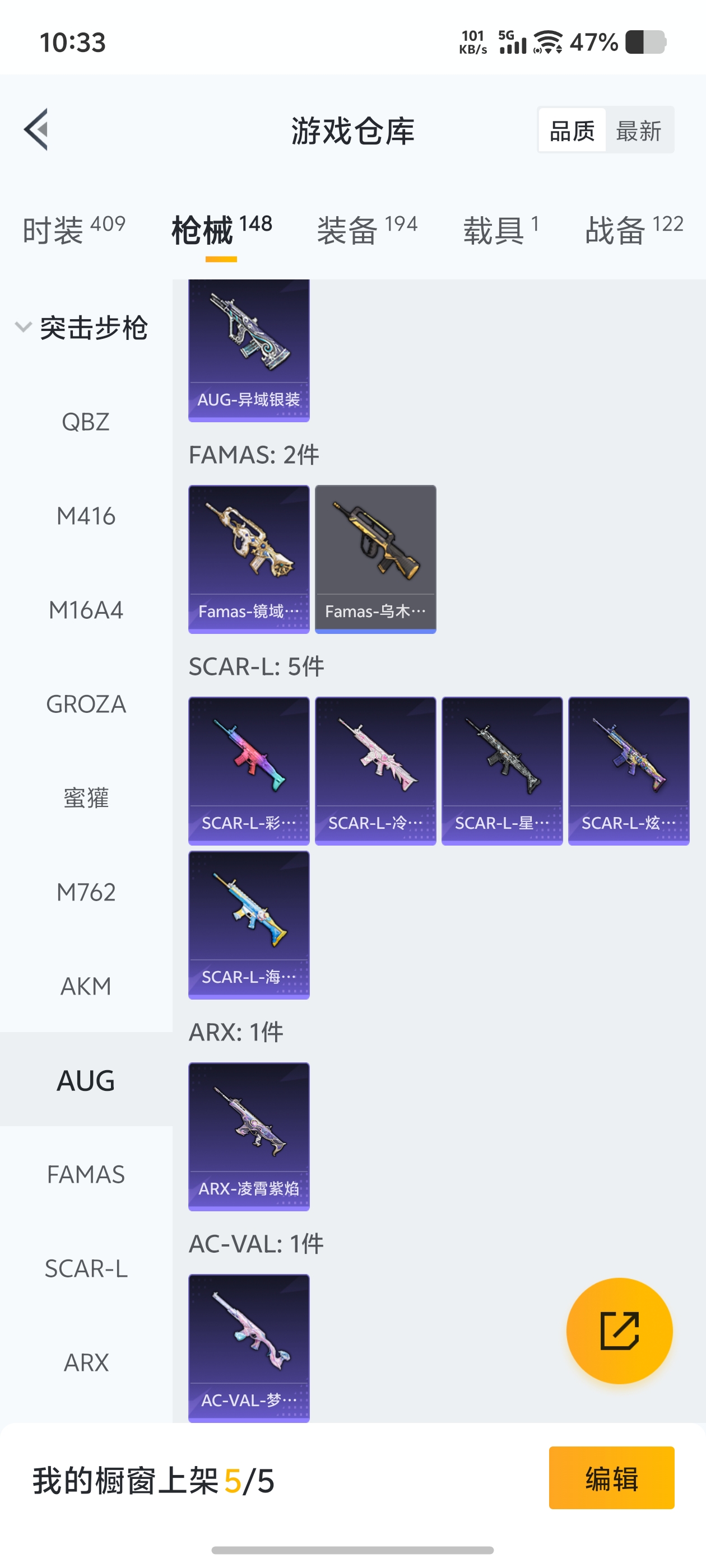Switch to the 时装 tab

74,230
